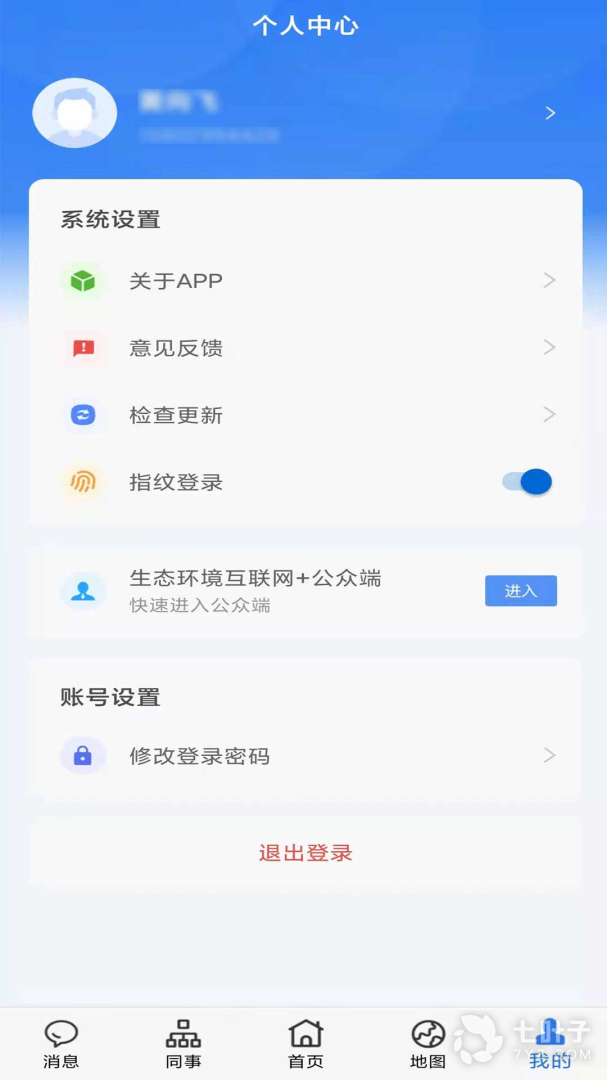Disable the 指纹登录 switch

[x=527, y=482]
